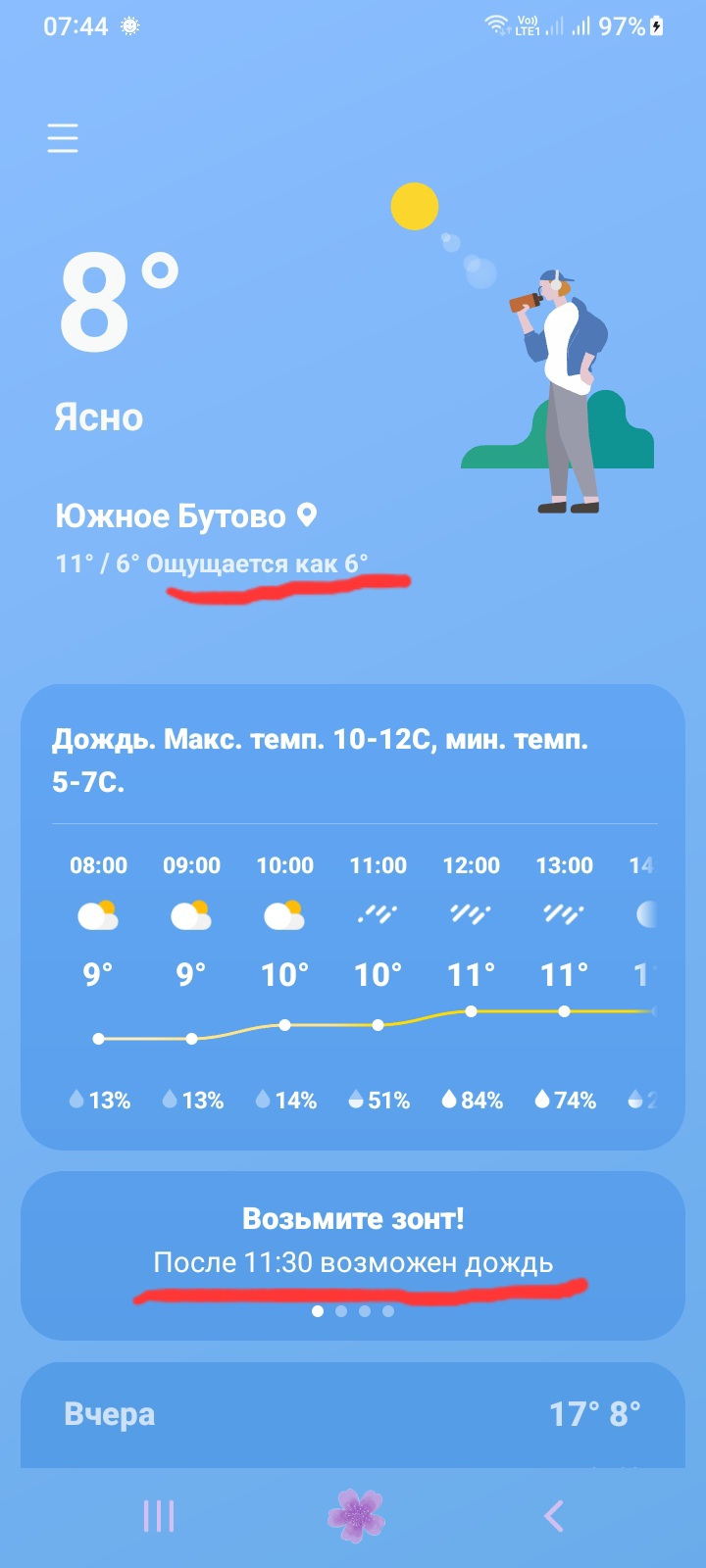Open the hourly forecast card
The width and height of the screenshot is (706, 1568).
(x=353, y=916)
